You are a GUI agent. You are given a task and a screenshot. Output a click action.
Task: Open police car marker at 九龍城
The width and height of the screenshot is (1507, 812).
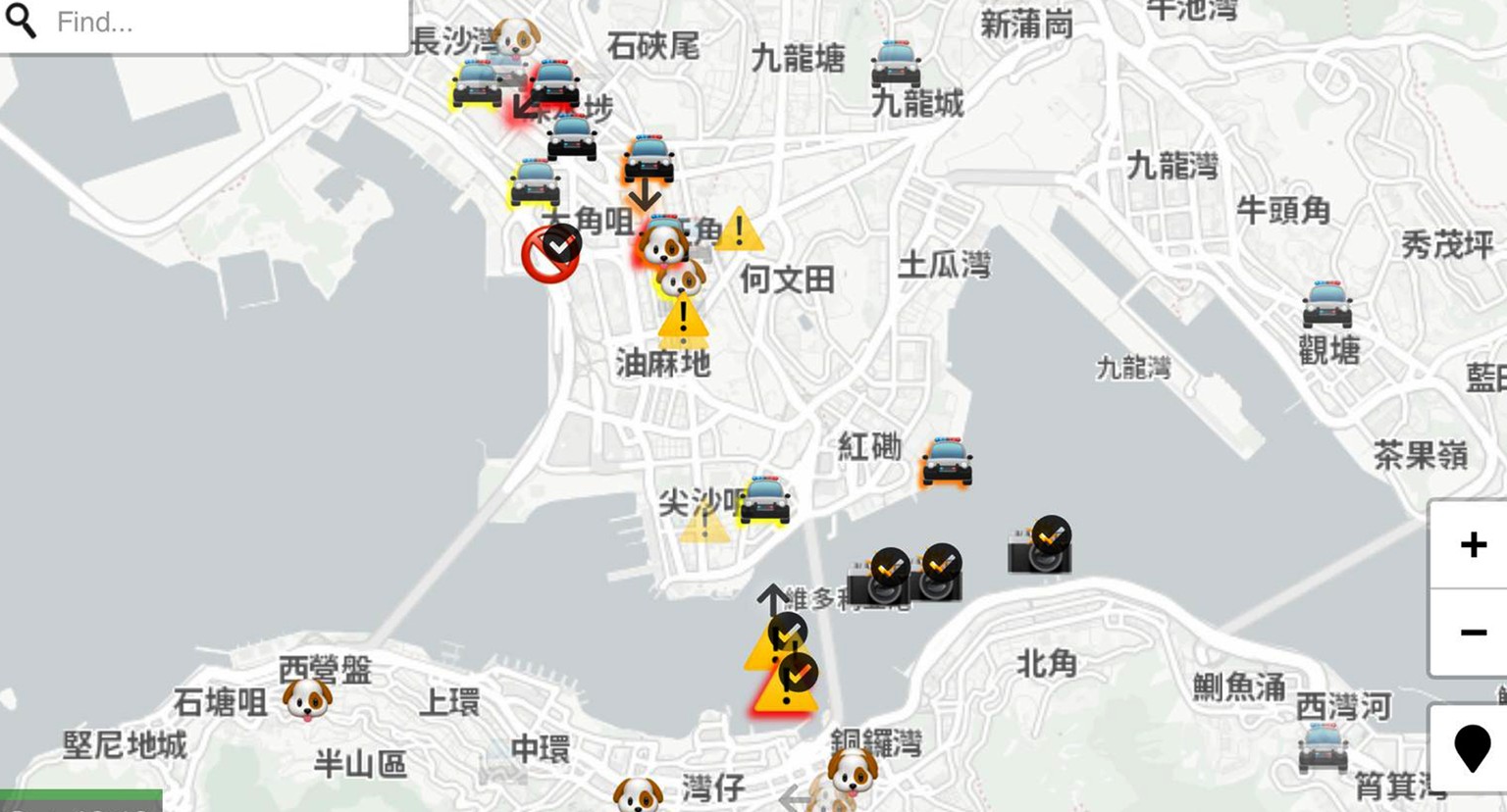tap(896, 65)
